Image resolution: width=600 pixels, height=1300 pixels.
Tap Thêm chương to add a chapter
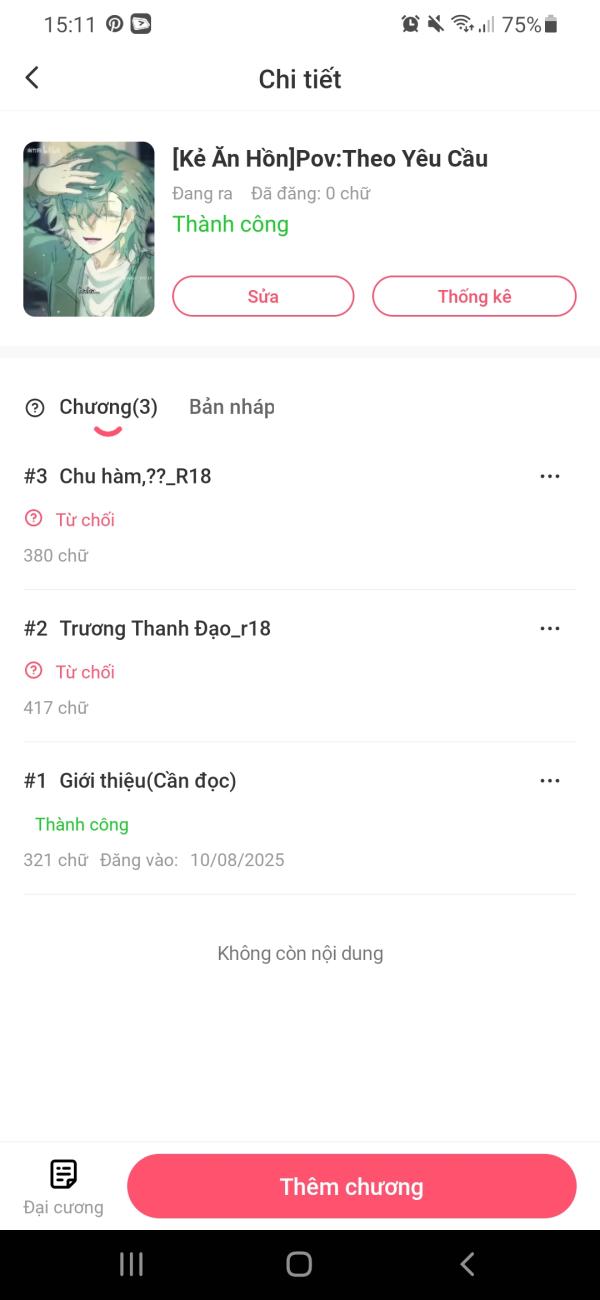coord(351,1186)
